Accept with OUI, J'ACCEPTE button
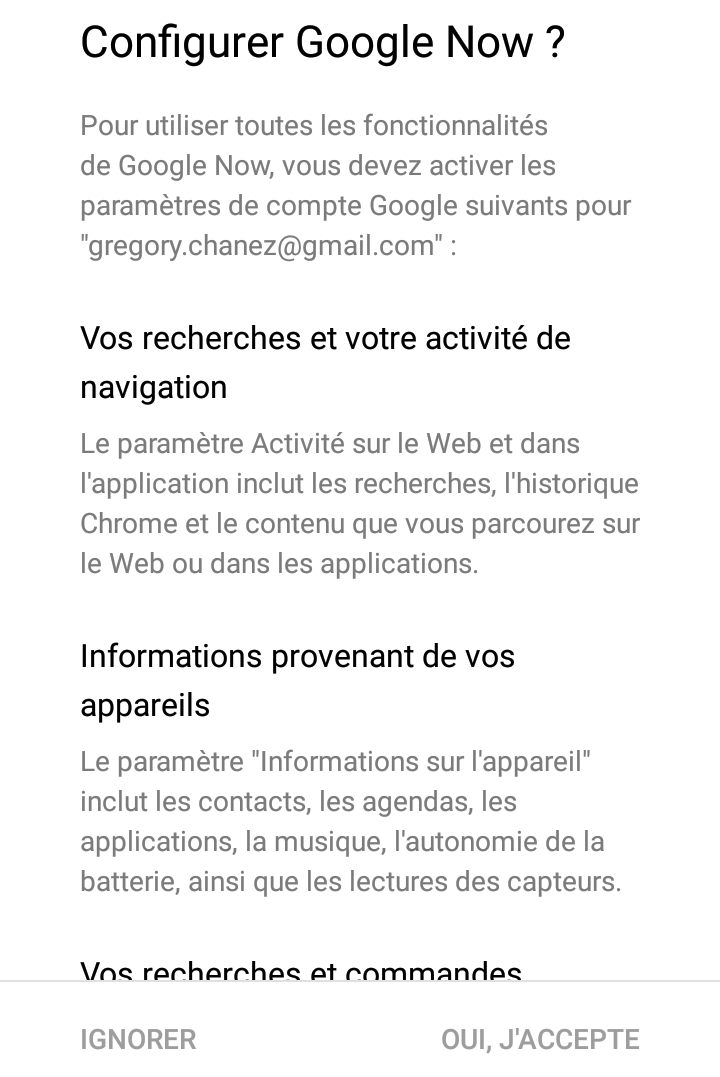The width and height of the screenshot is (720, 1077). tap(540, 1039)
